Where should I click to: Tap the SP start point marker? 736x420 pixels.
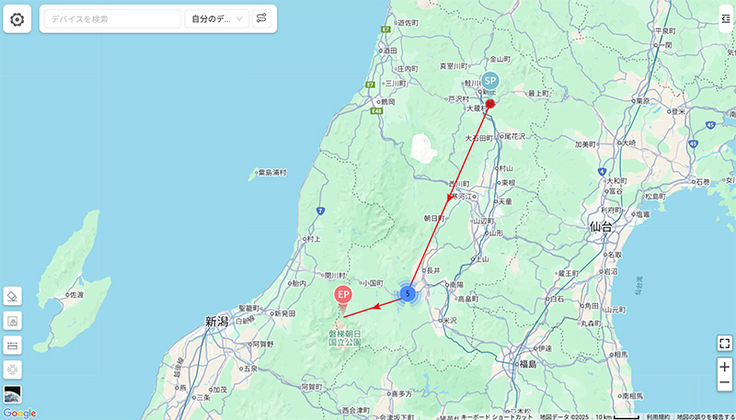pyautogui.click(x=490, y=81)
